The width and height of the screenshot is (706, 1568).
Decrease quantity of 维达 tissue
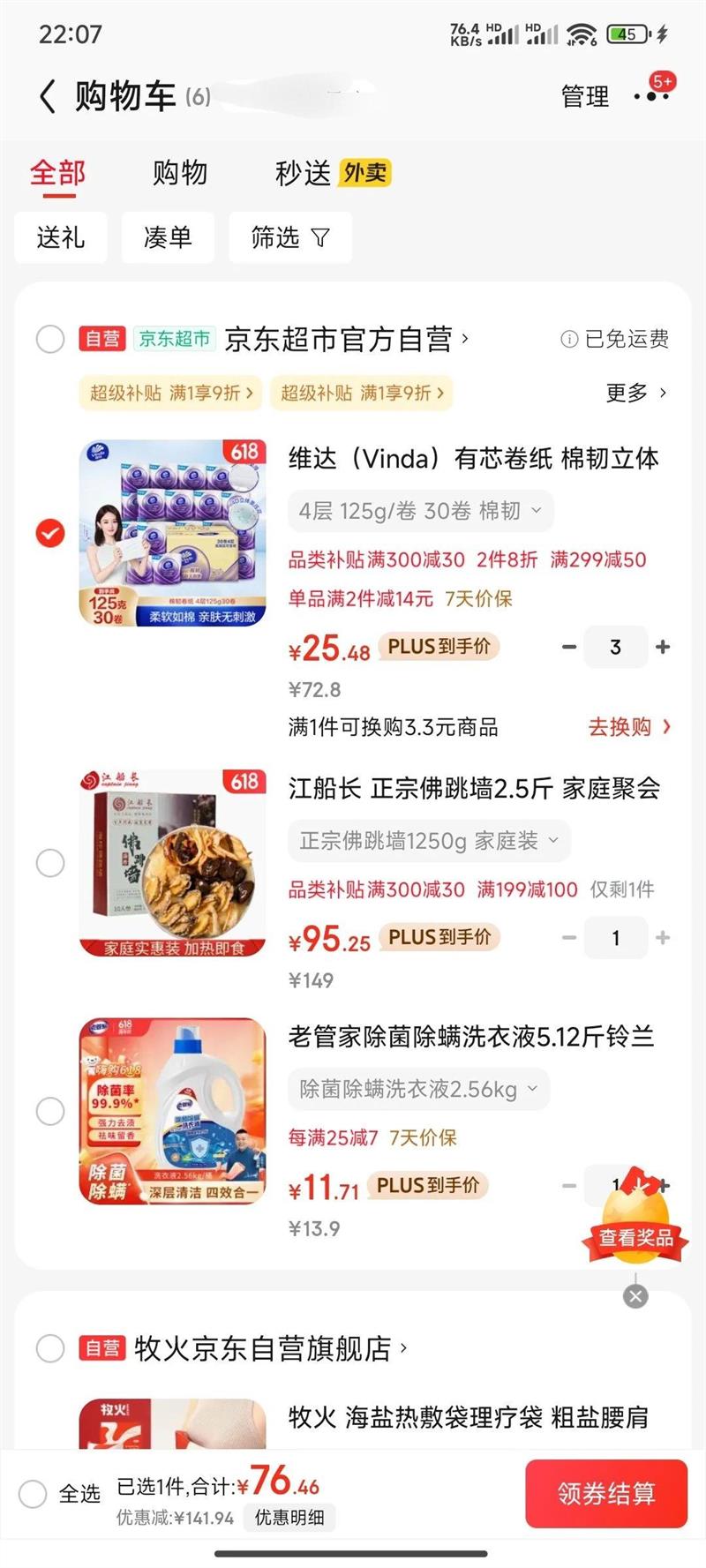[569, 647]
